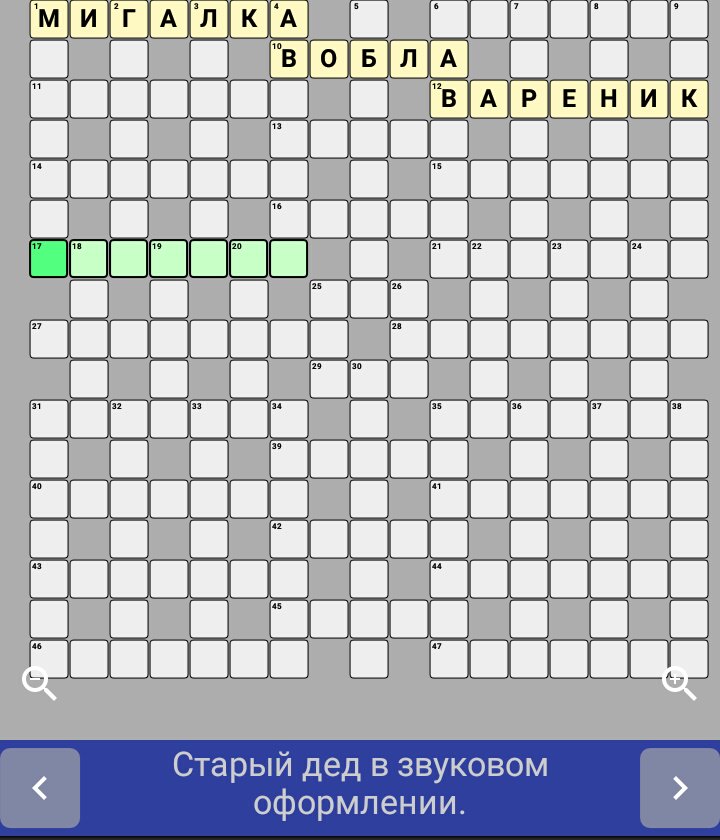Viewport: 720px width, 840px height.
Task: Select crossword cell numbered 47
Action: coord(449,659)
